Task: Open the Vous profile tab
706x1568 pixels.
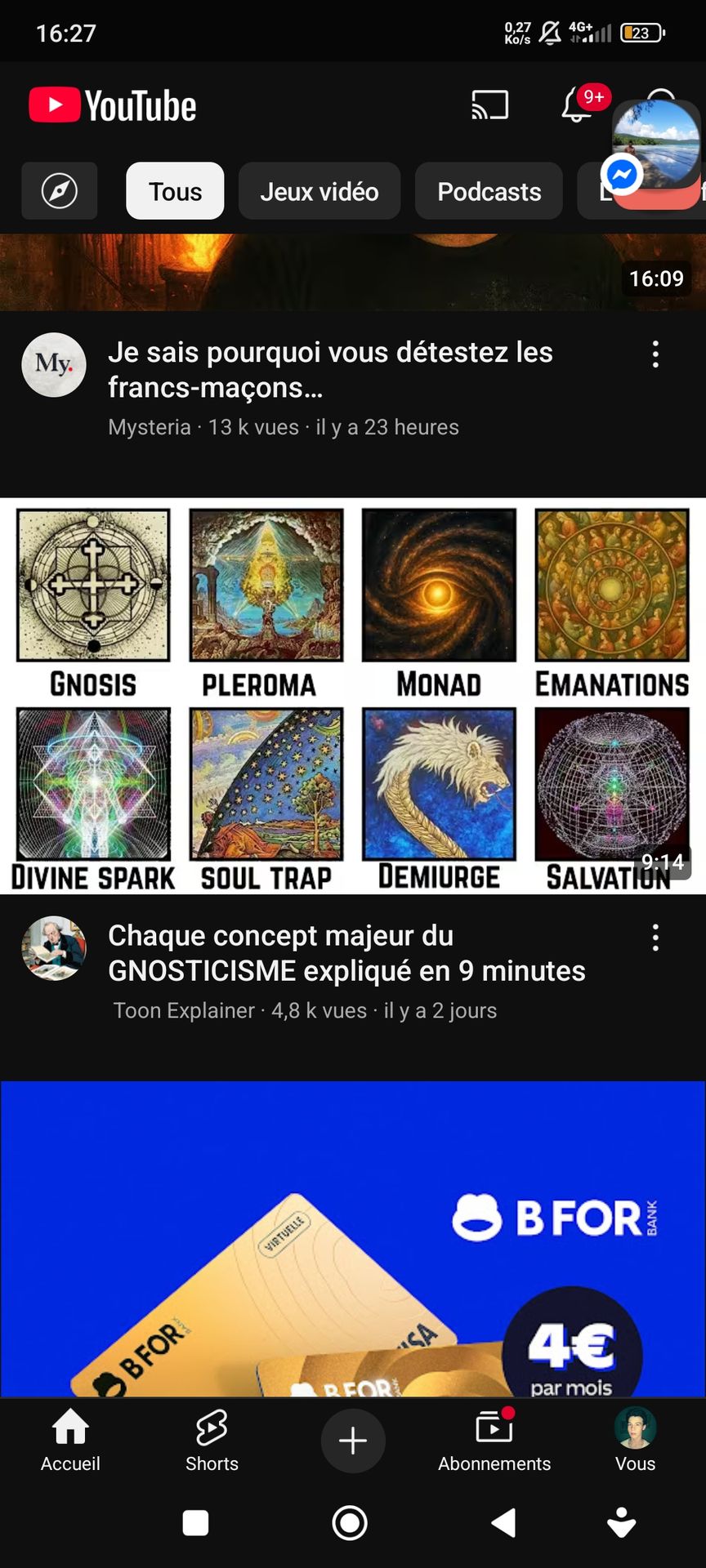Action: click(x=635, y=1441)
